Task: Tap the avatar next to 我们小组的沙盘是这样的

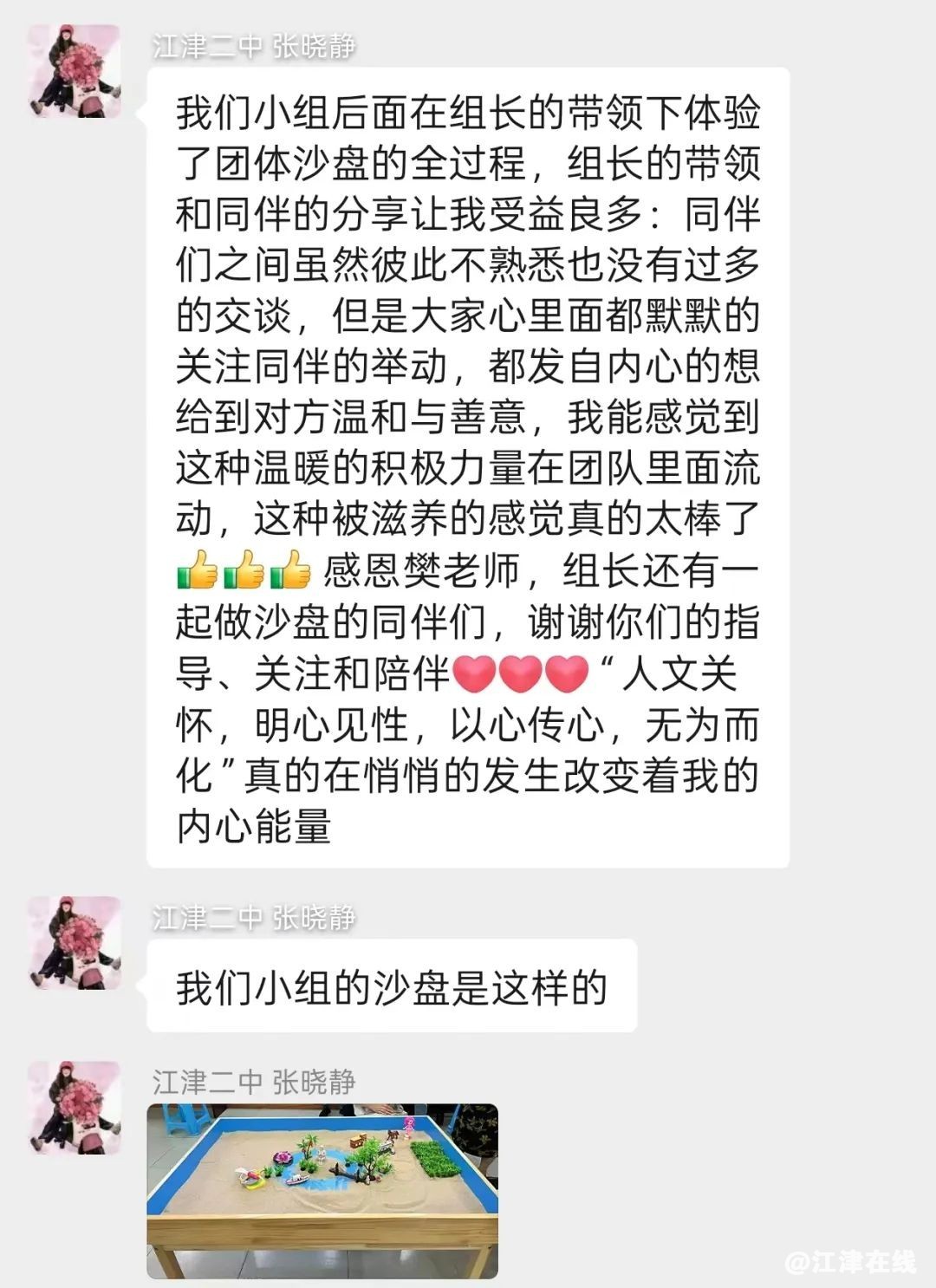Action: click(x=74, y=942)
